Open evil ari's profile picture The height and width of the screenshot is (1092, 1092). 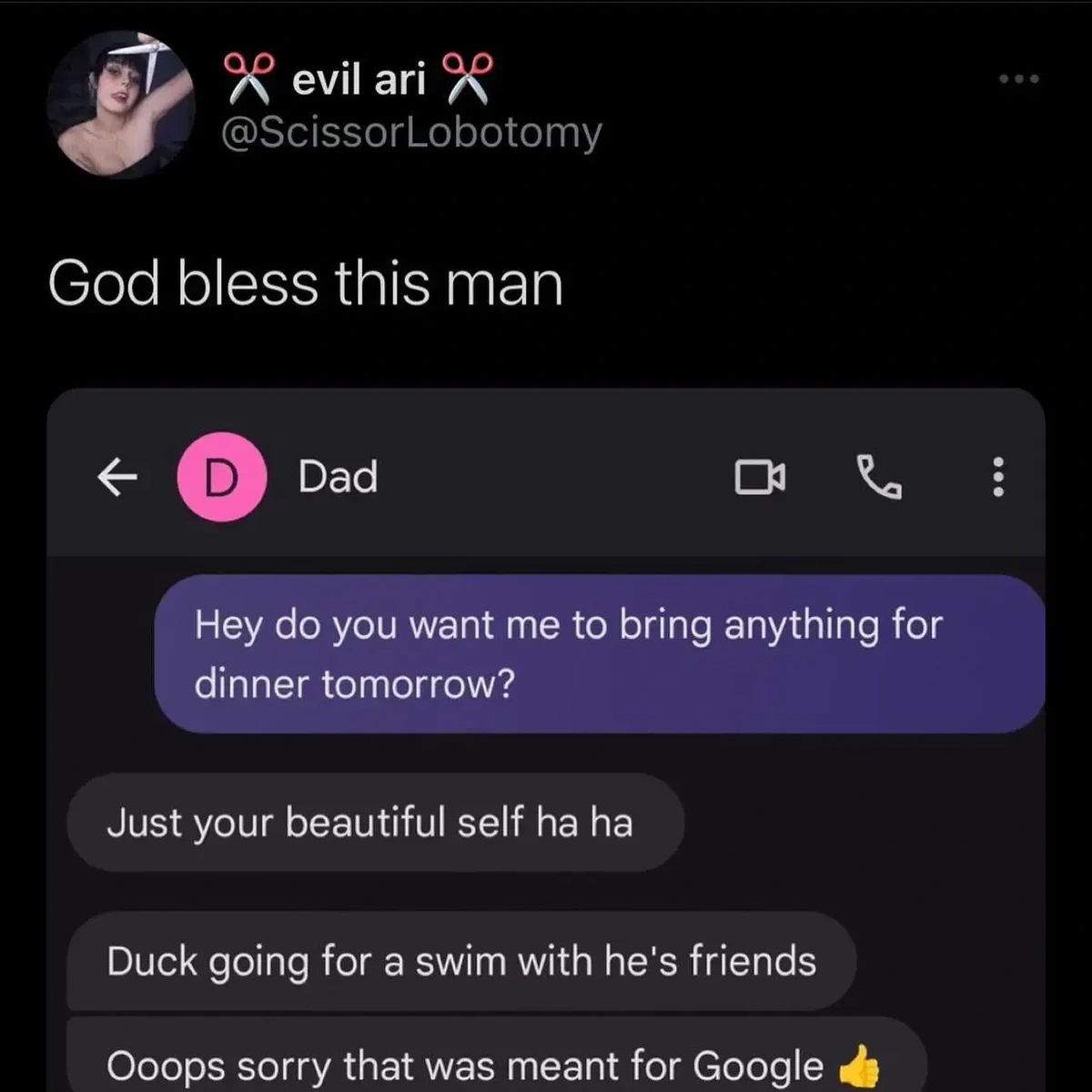pyautogui.click(x=119, y=105)
